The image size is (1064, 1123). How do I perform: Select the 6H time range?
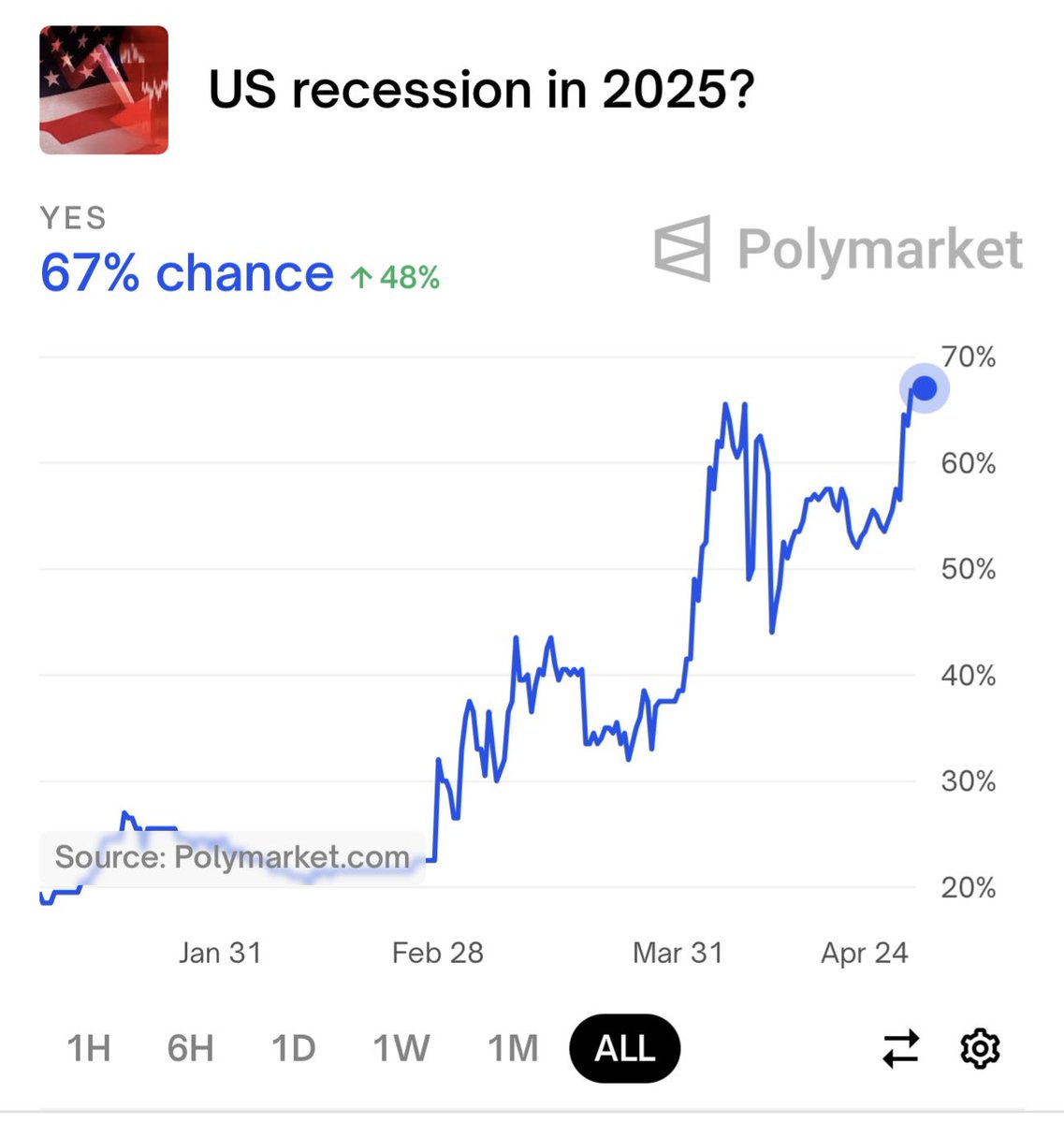click(x=191, y=1048)
